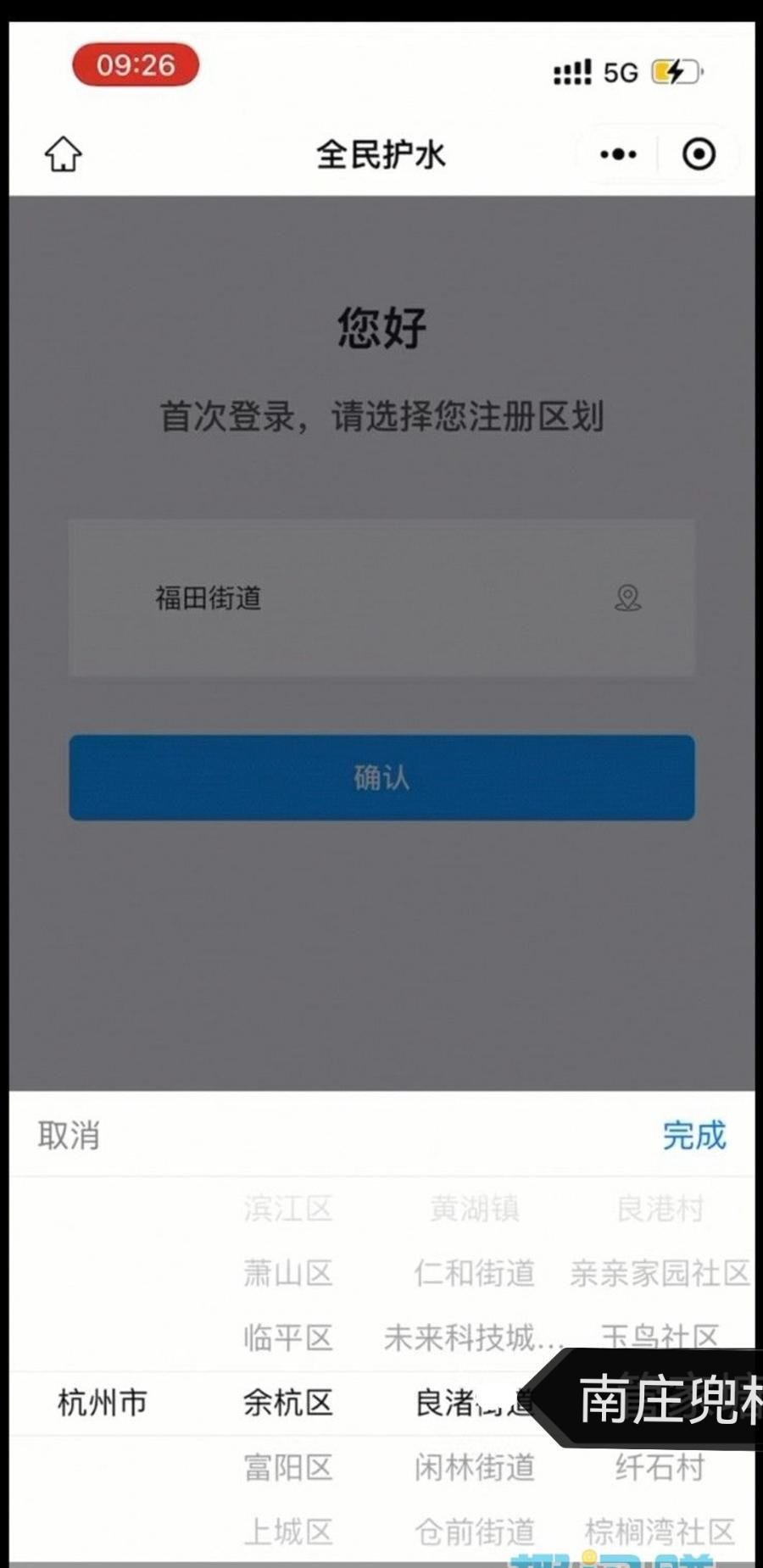The height and width of the screenshot is (1568, 763).
Task: Pick 临平区 from the district list
Action: [288, 1337]
